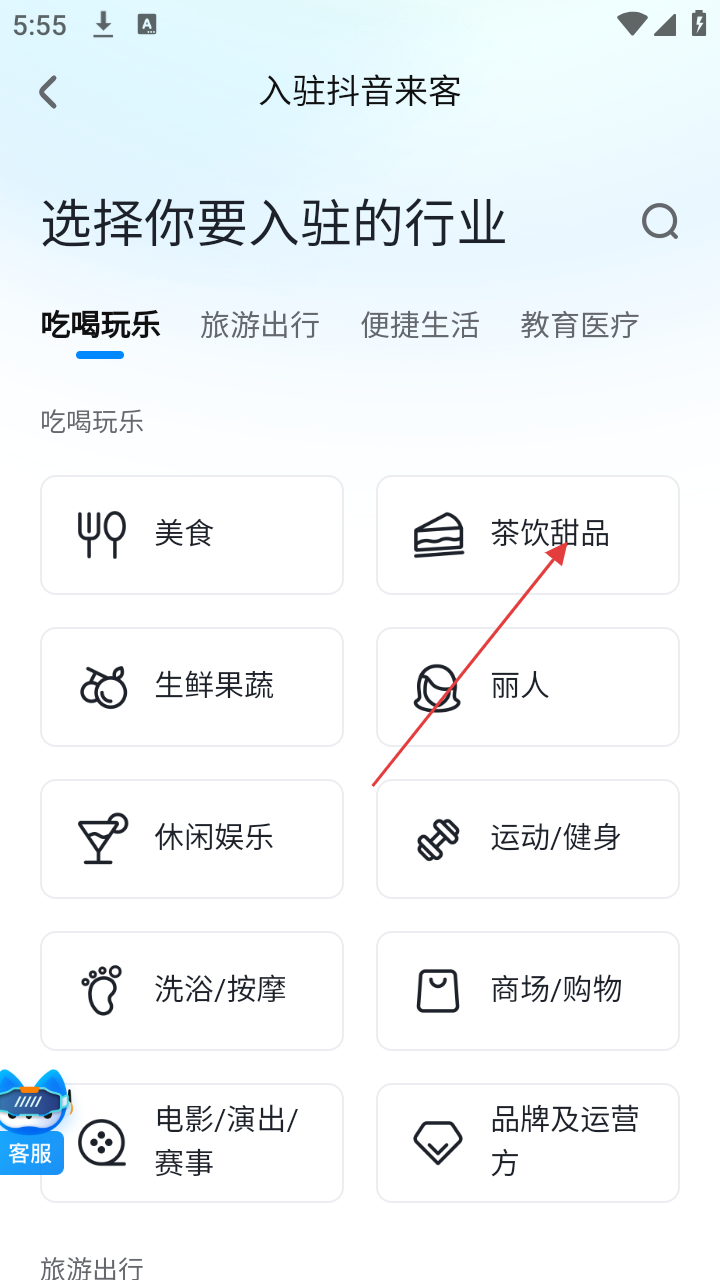The image size is (720, 1280).
Task: Choose the 美食 industry card
Action: click(192, 535)
